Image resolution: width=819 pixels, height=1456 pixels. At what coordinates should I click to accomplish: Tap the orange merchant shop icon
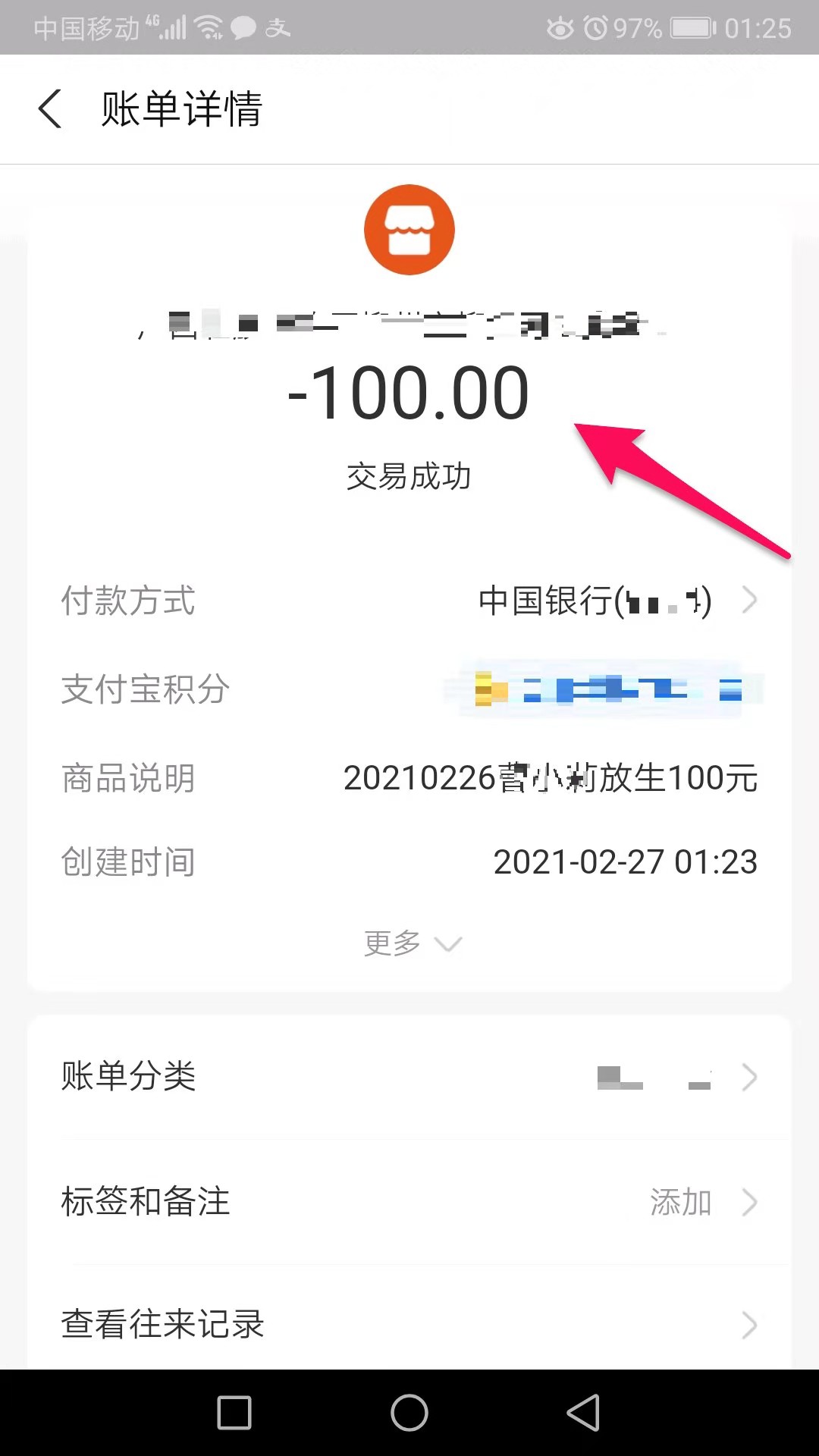coord(409,230)
